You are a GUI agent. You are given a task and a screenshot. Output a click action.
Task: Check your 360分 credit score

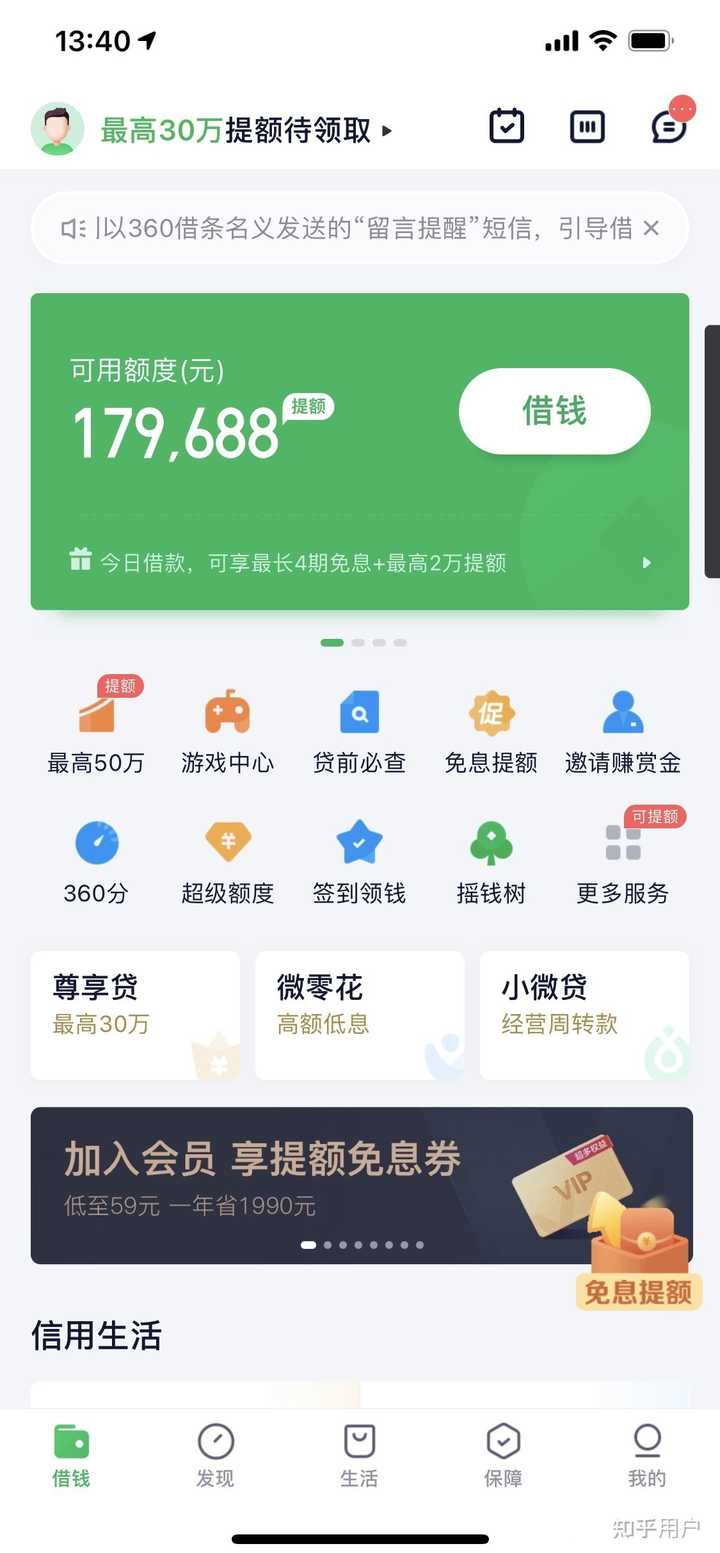point(95,858)
